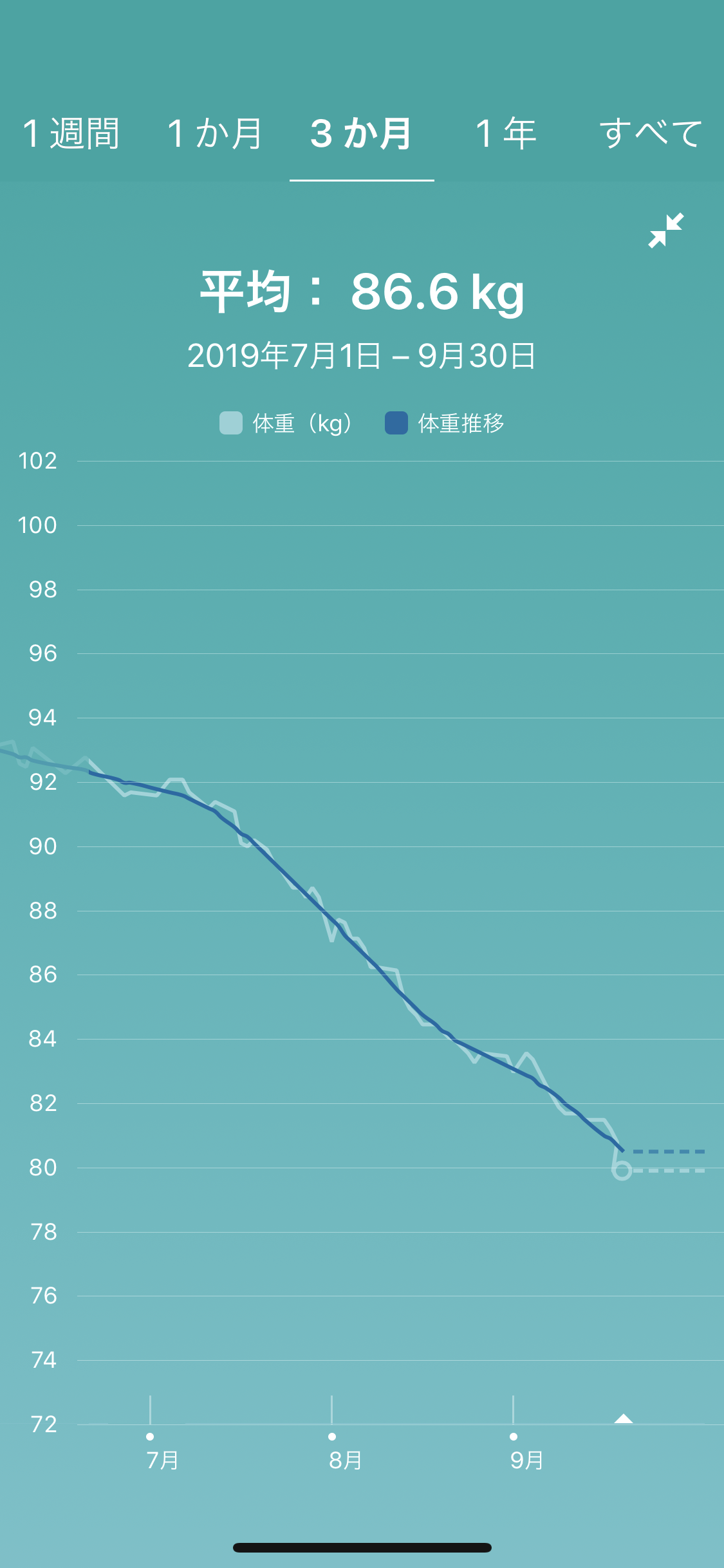Select the 3か月 range tab

(x=361, y=134)
